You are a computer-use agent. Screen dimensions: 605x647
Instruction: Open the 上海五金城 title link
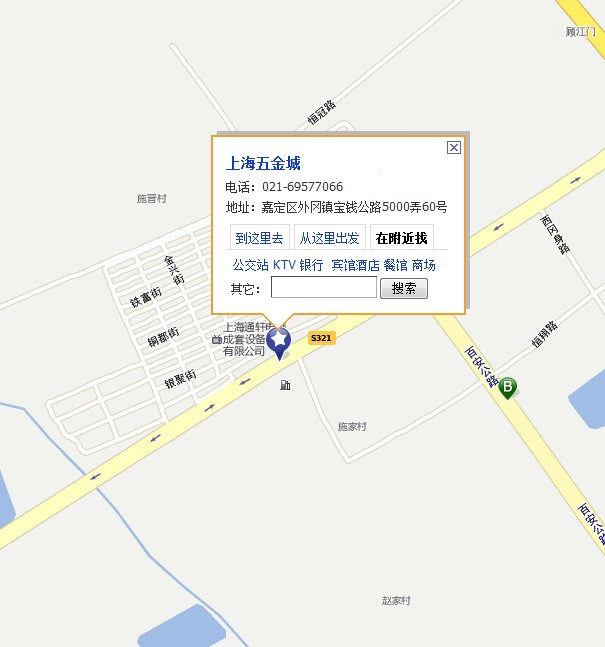coord(263,163)
